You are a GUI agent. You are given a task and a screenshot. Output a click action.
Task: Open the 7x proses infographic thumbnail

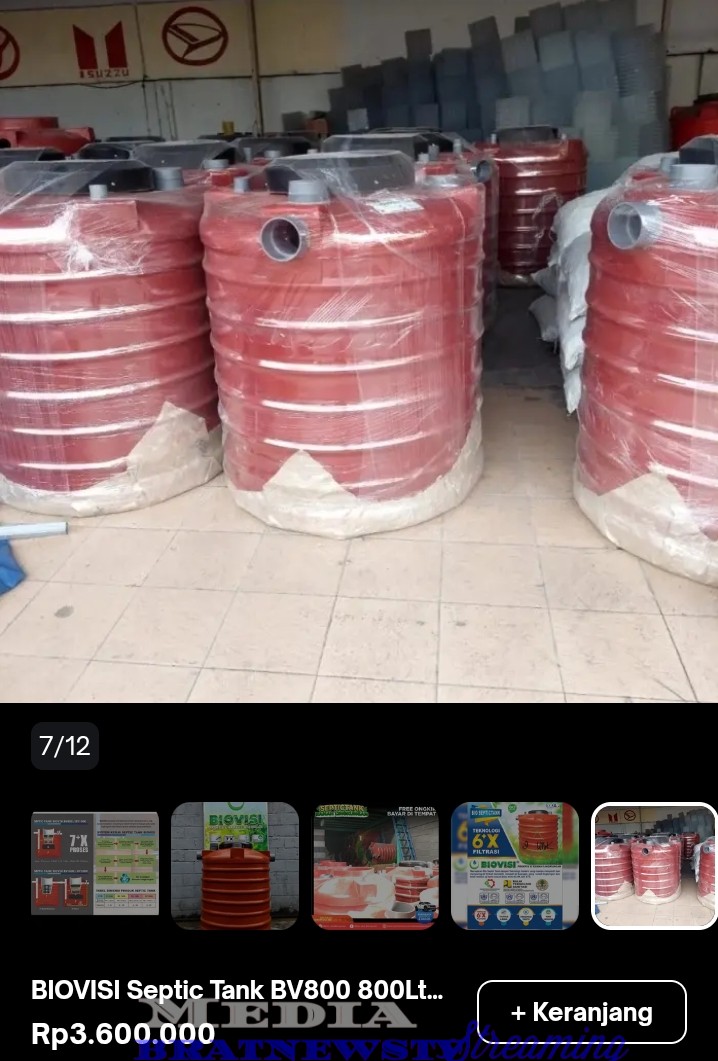pos(95,865)
